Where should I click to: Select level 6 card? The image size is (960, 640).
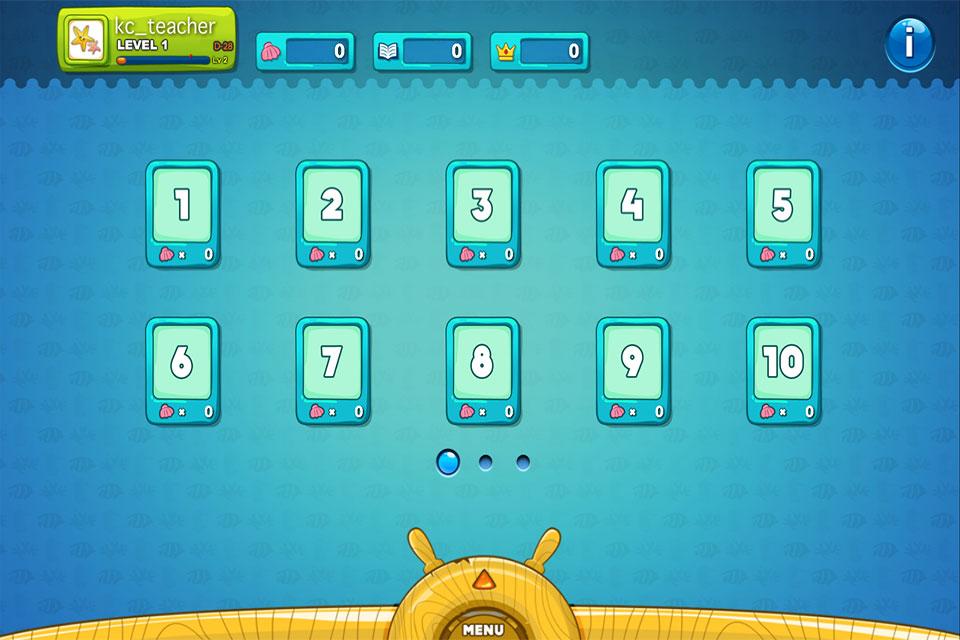pyautogui.click(x=182, y=371)
